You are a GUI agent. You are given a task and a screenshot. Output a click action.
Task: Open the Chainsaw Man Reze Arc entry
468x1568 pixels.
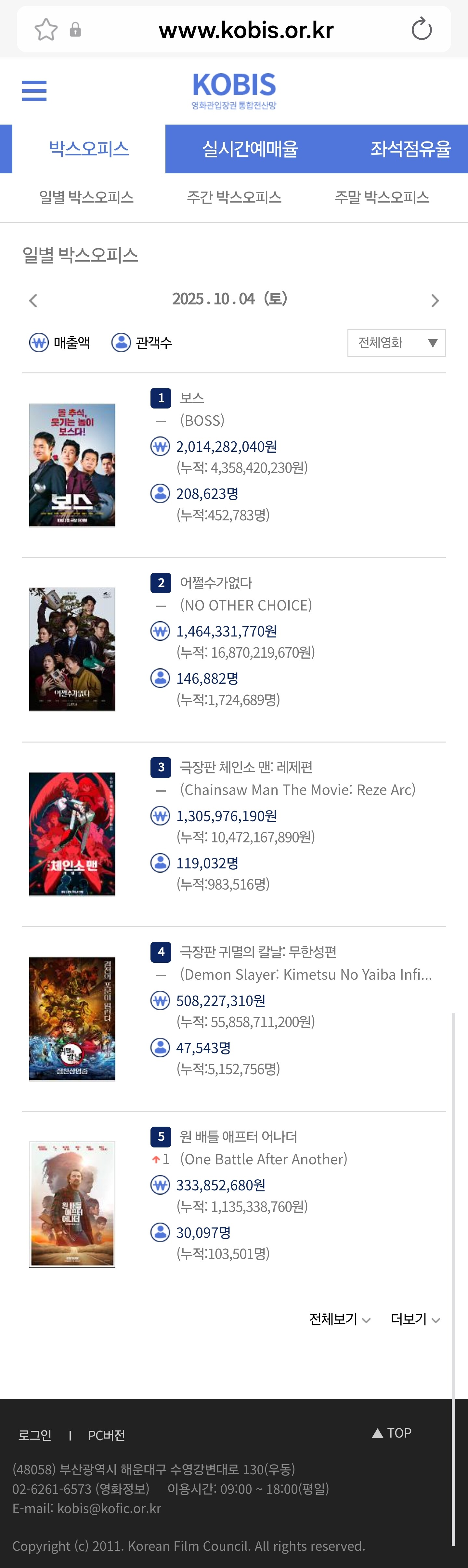[234, 834]
